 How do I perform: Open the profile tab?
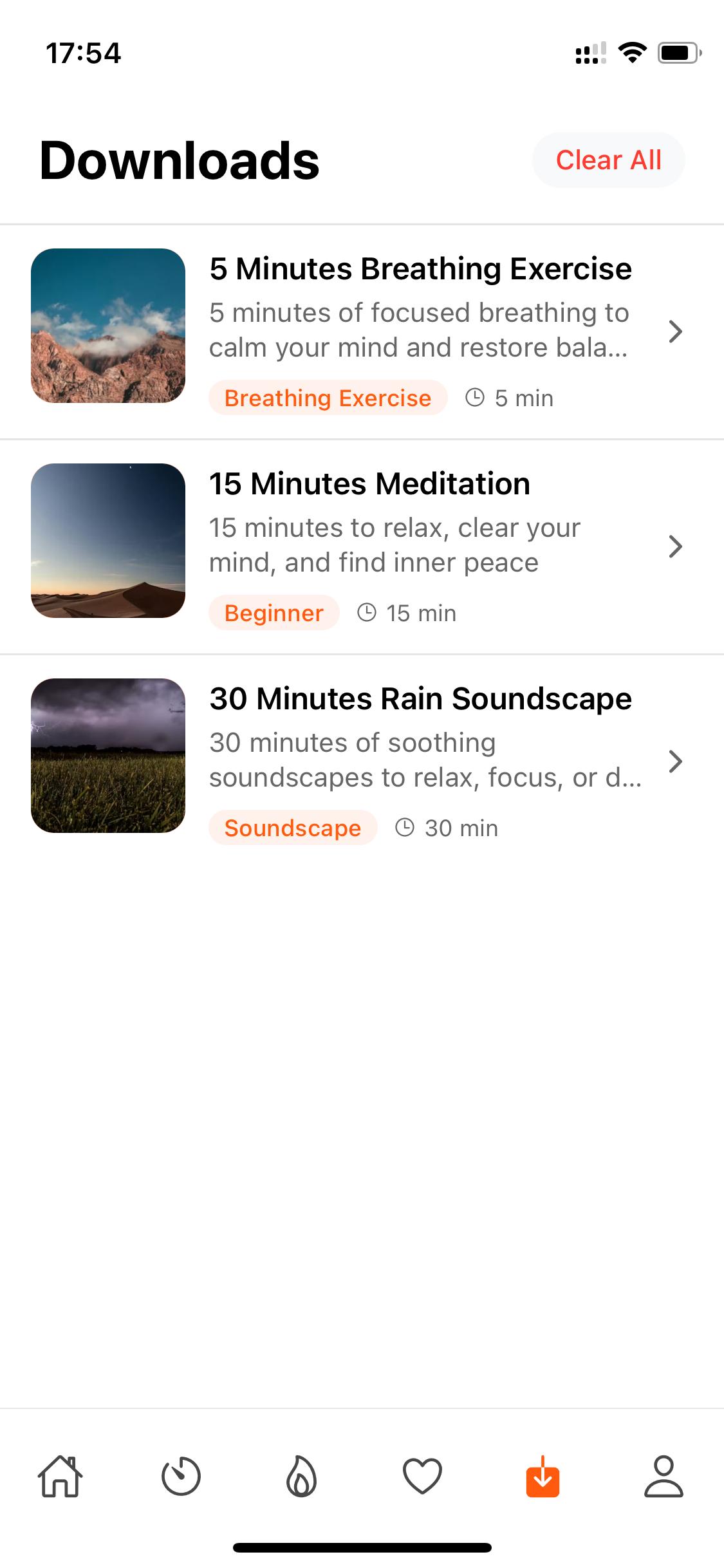click(x=664, y=1476)
